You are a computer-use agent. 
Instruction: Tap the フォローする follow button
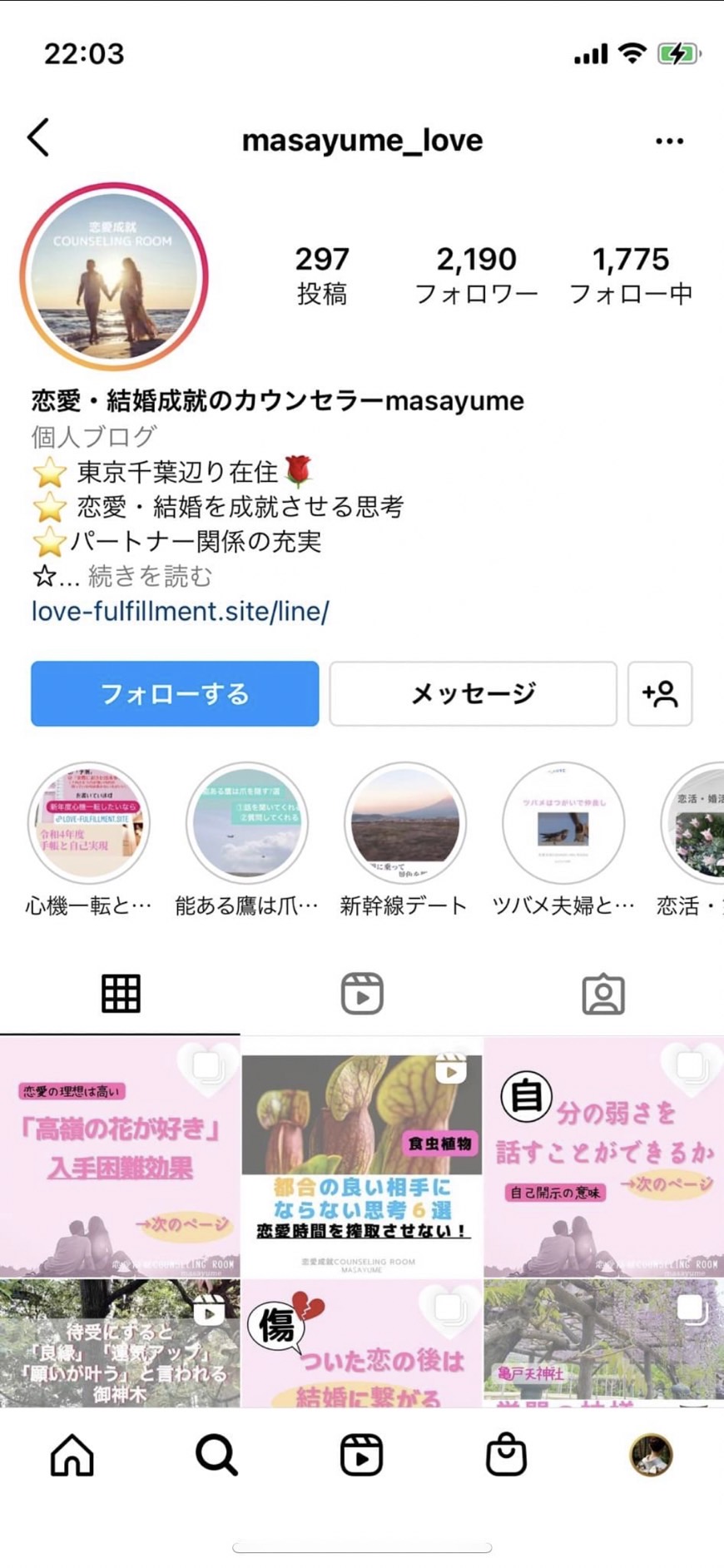[175, 693]
